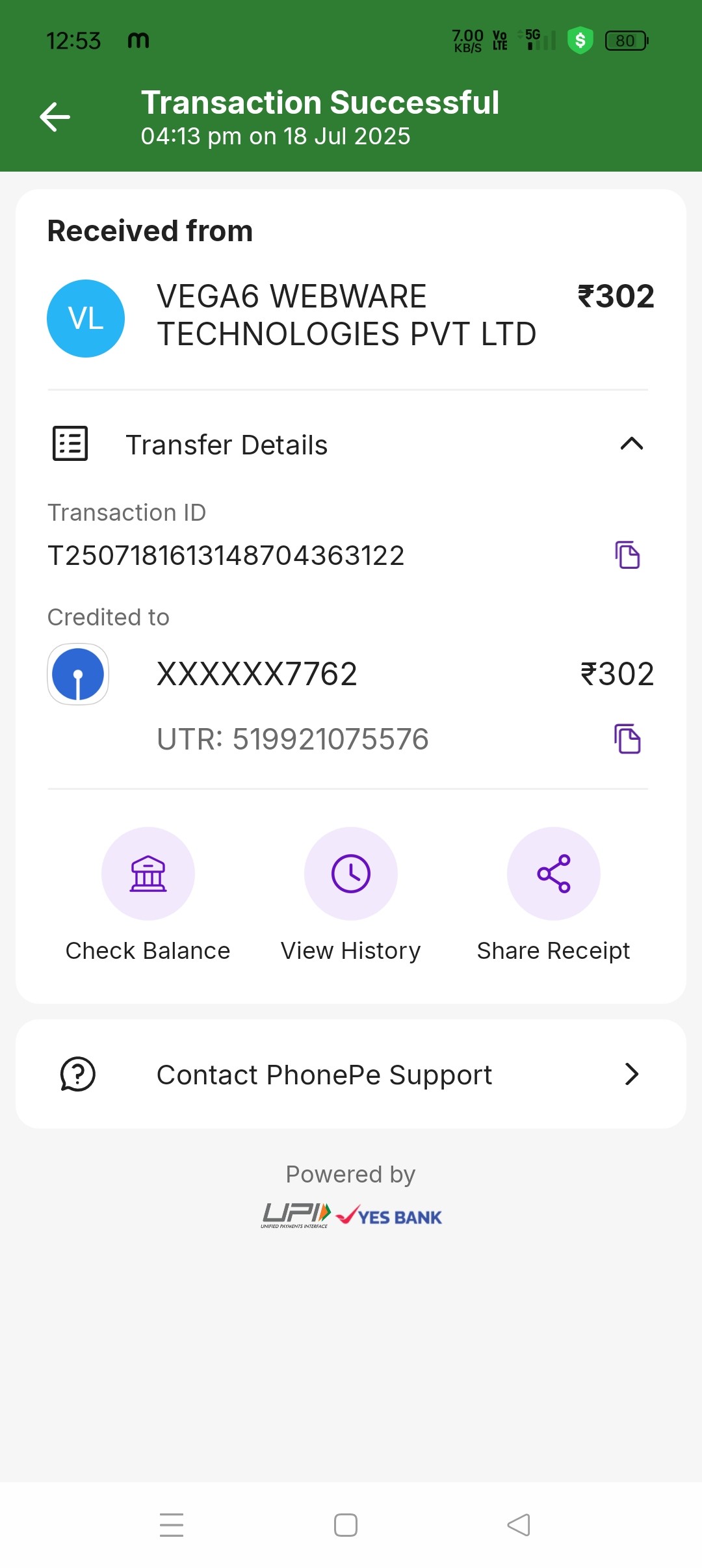
Task: Tap the system home button
Action: tap(346, 1525)
